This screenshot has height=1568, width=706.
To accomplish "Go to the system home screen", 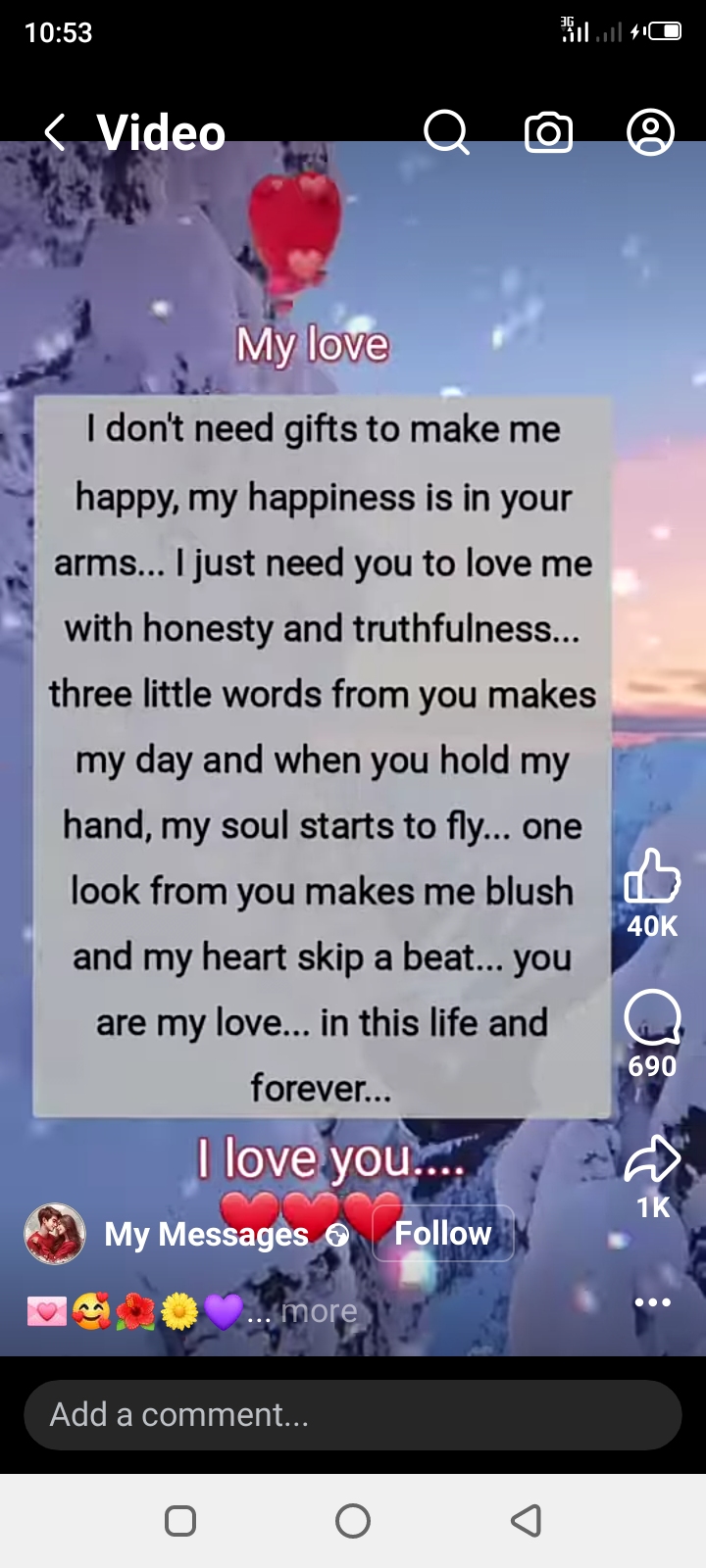I will [353, 1521].
